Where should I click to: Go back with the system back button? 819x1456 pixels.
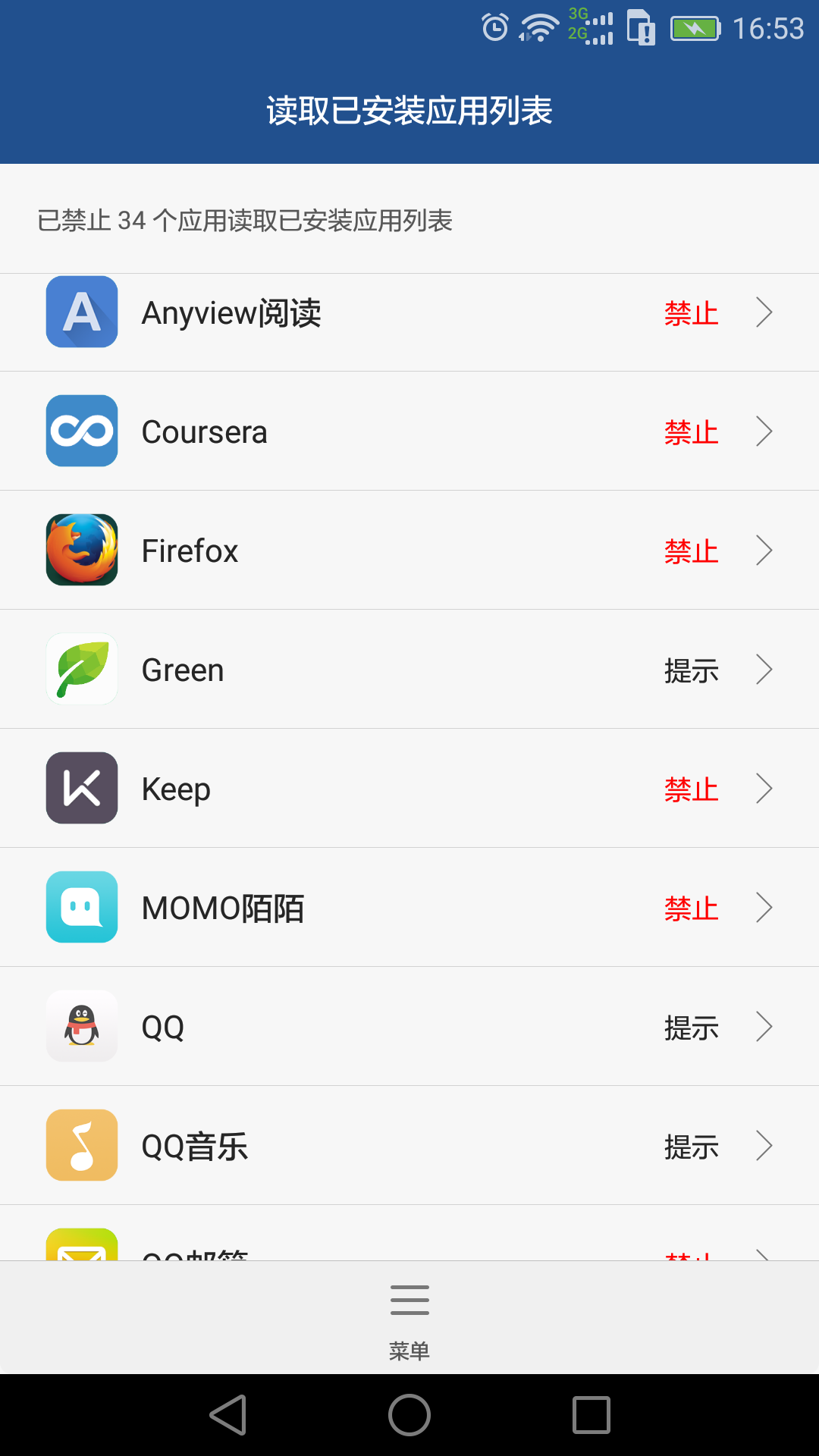click(228, 1415)
